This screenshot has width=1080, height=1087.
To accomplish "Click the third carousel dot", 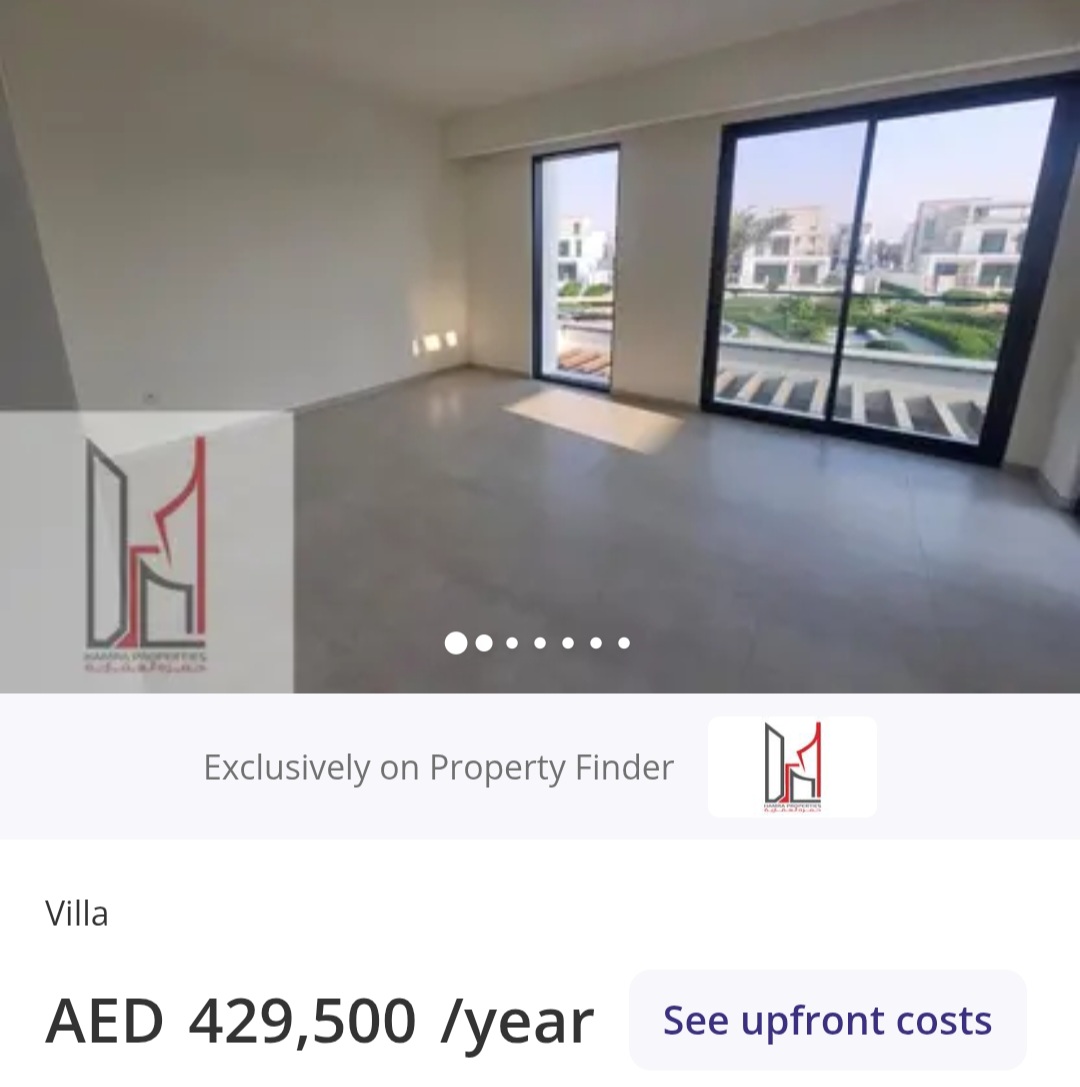I will pyautogui.click(x=513, y=643).
